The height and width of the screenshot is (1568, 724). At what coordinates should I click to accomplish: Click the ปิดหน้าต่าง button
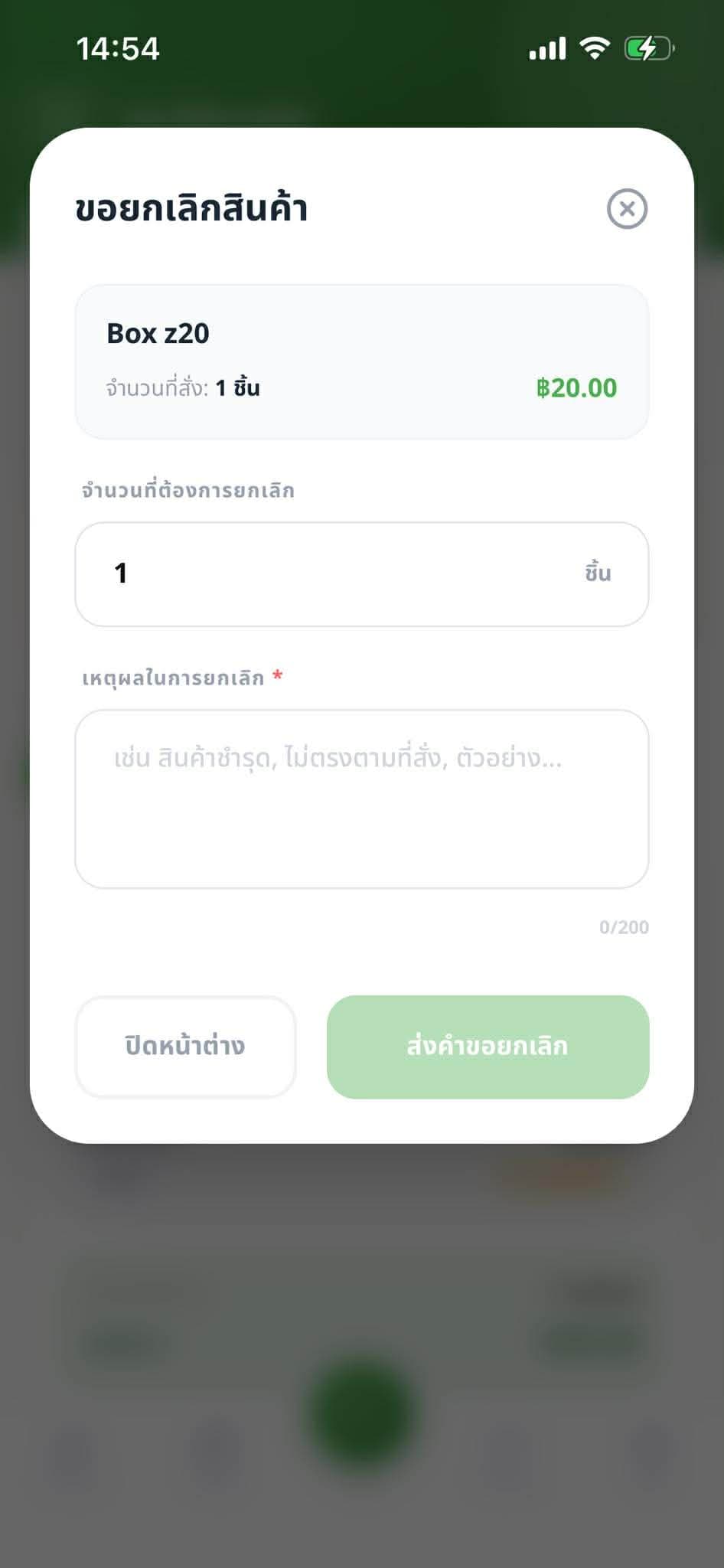click(x=185, y=1047)
